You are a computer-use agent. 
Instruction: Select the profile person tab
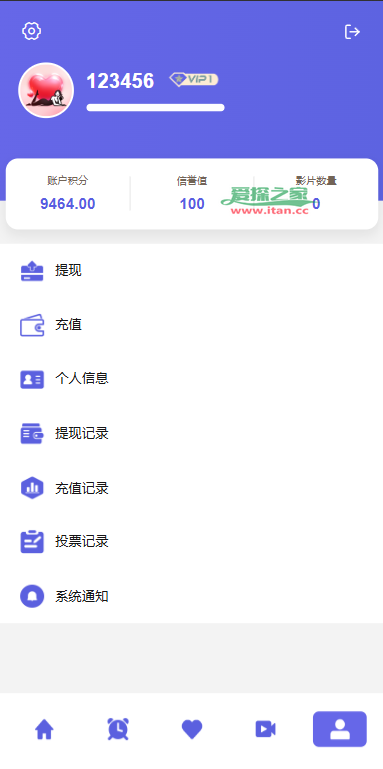click(340, 729)
